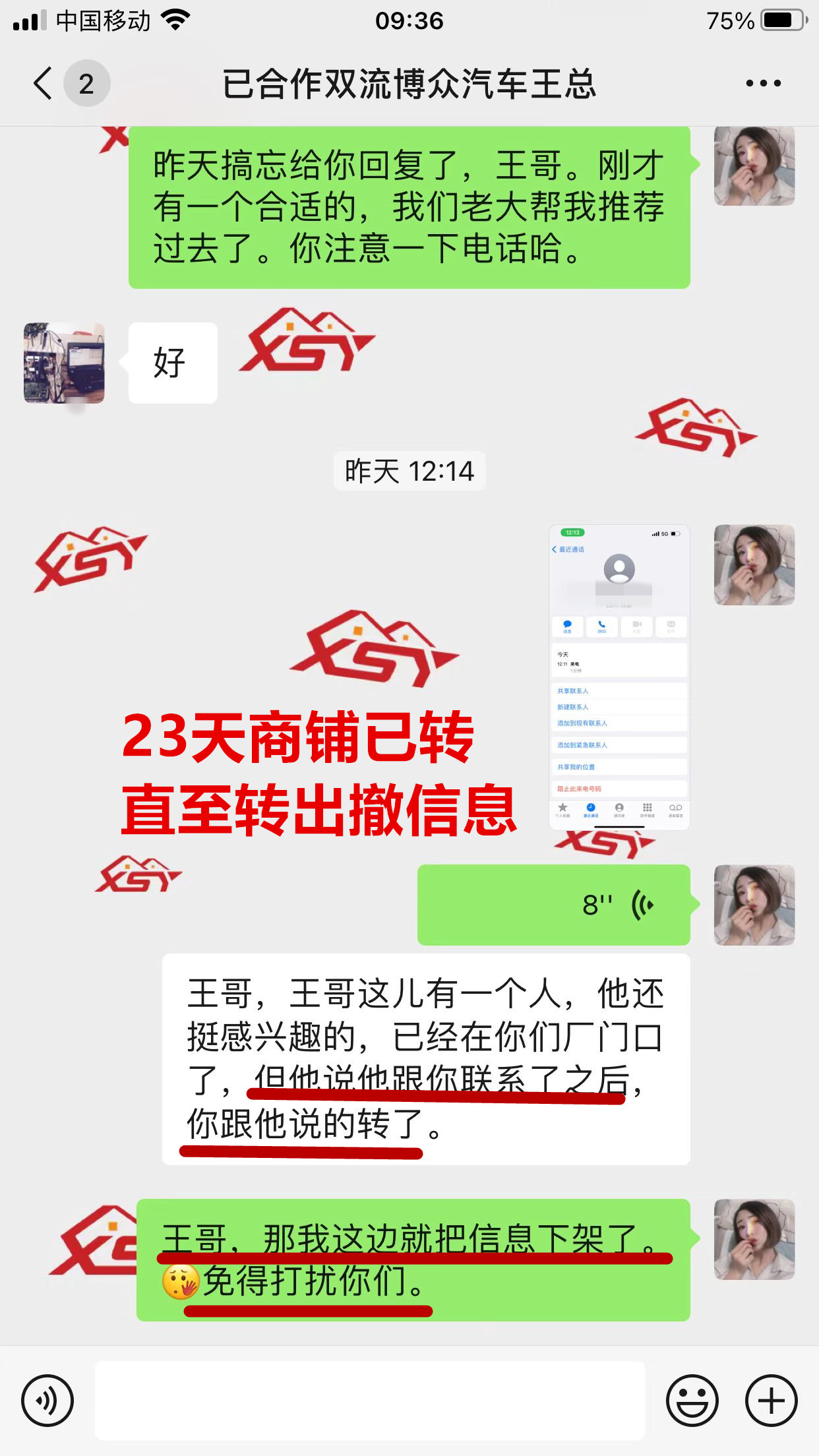Open the plus attachments menu

click(771, 1400)
